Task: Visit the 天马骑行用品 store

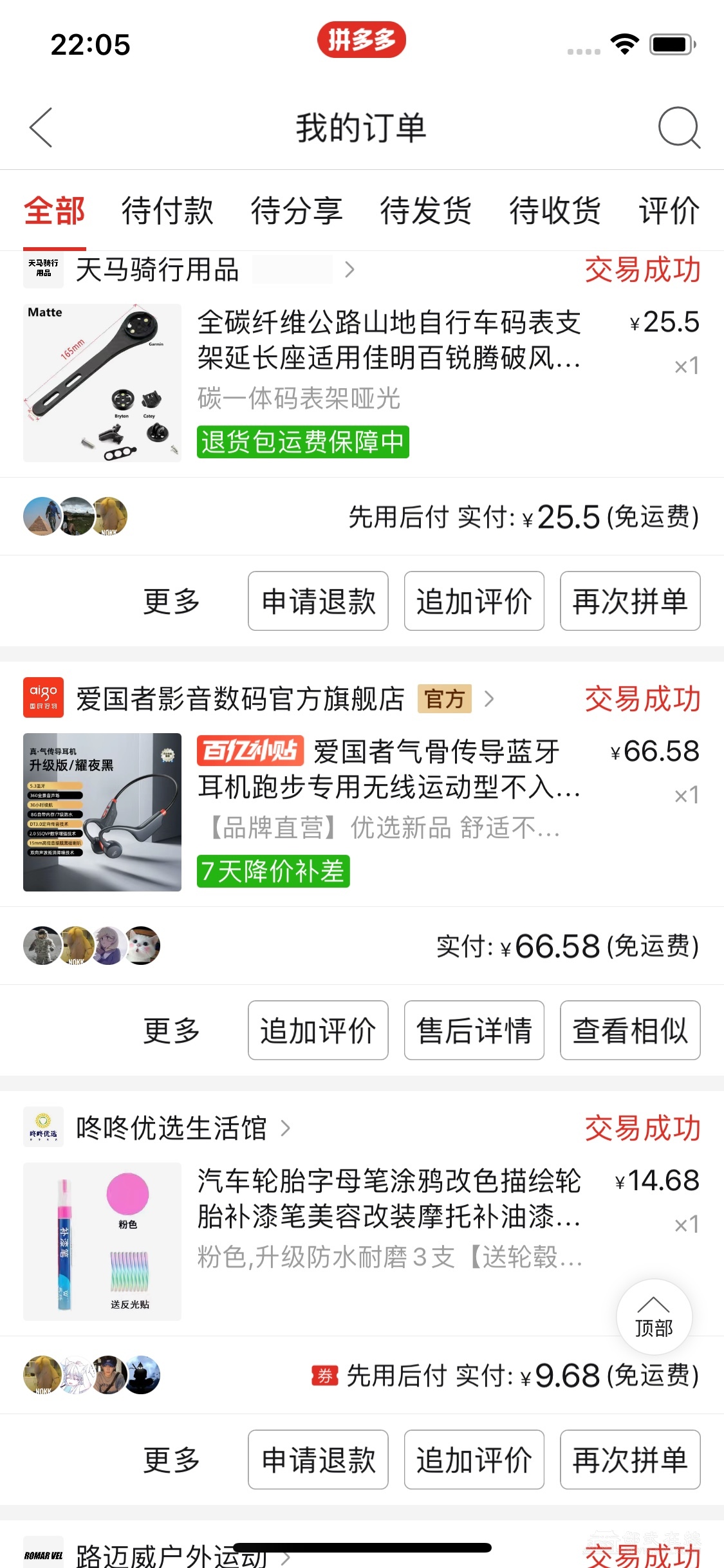Action: 158,270
